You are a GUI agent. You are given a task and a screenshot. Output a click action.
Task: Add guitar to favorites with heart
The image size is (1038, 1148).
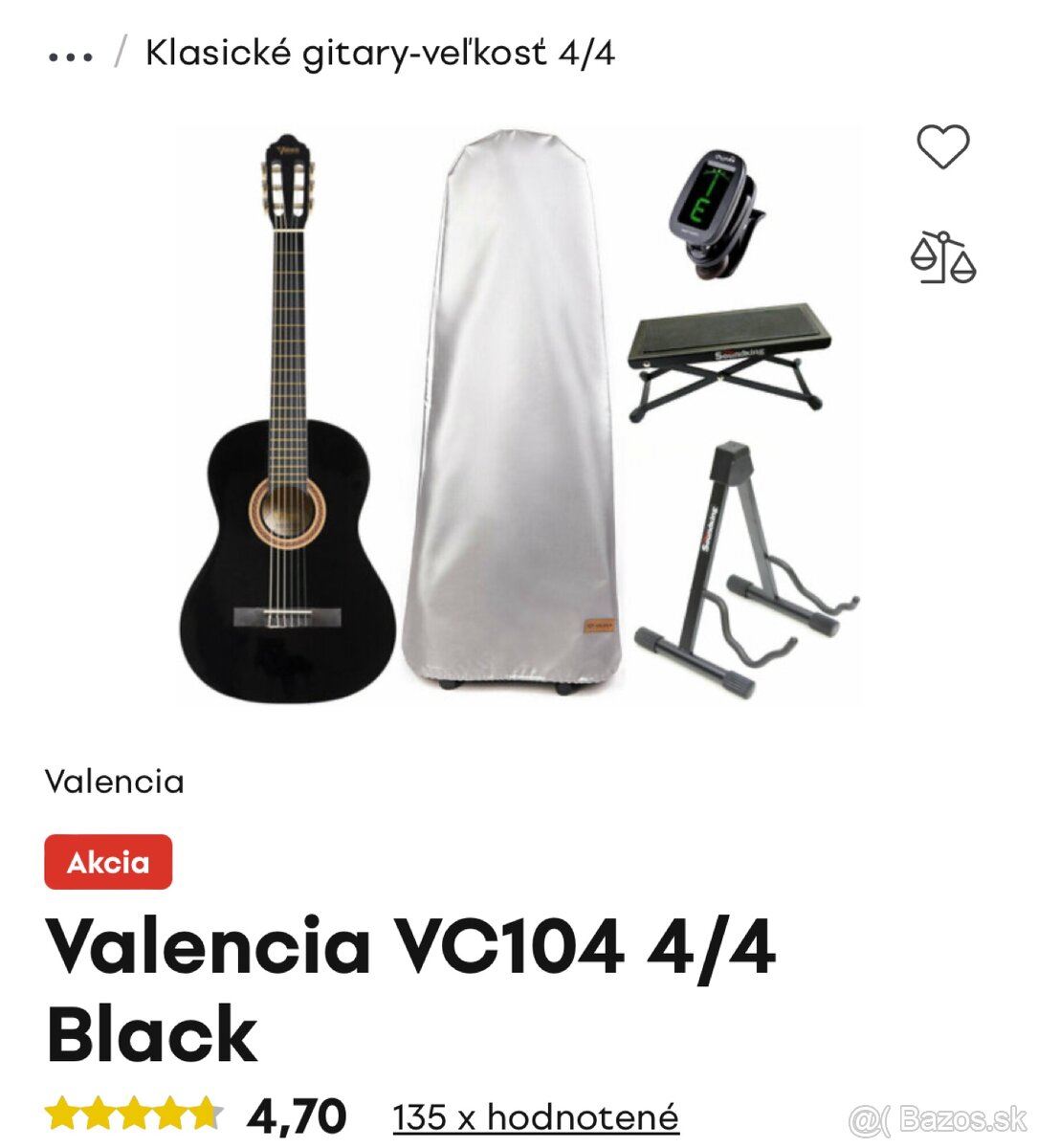[x=942, y=147]
